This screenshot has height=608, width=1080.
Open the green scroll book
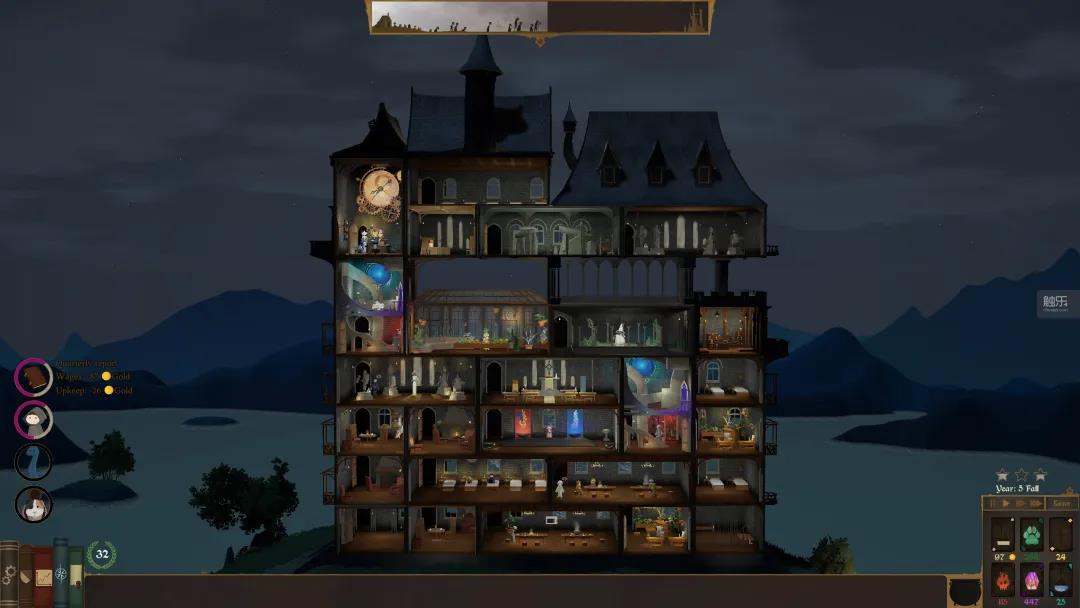[76, 578]
